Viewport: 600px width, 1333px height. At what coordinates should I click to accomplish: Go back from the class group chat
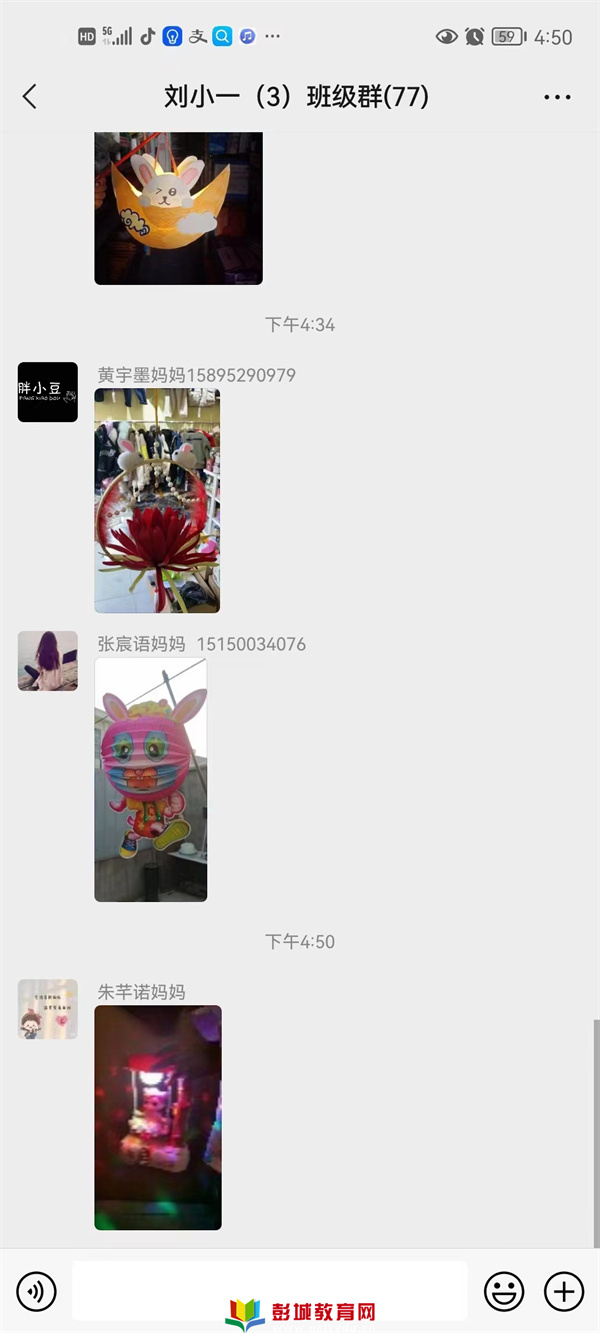coord(30,96)
